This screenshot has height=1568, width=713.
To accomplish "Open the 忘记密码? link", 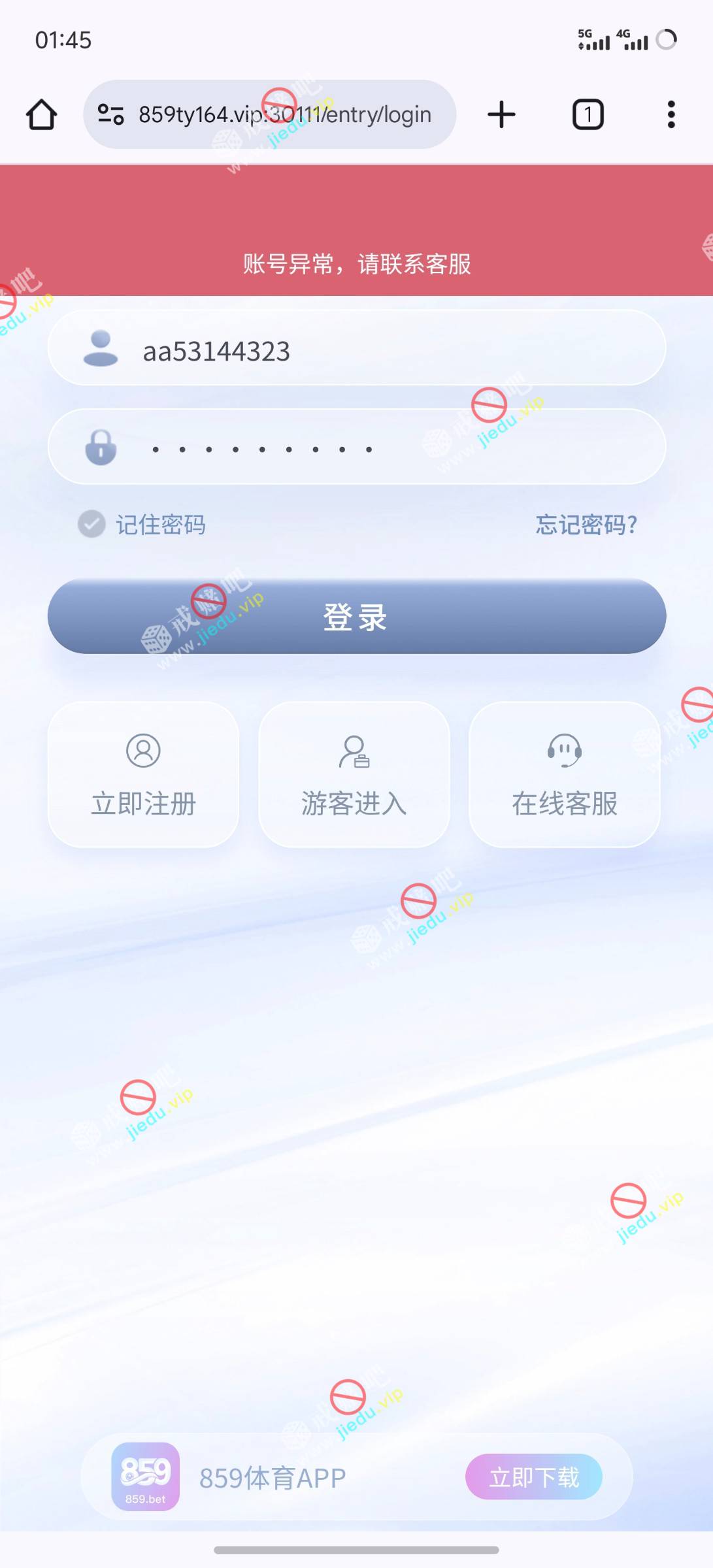I will tap(586, 524).
